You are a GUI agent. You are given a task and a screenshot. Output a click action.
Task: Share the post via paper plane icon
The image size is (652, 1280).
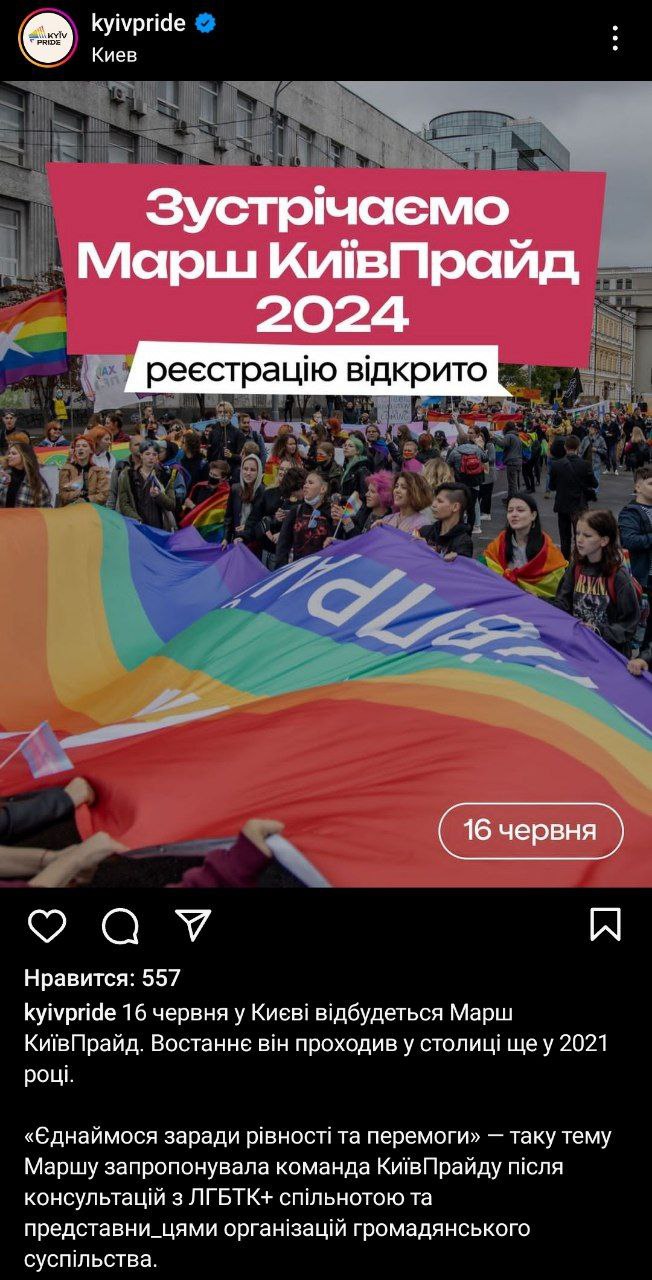[x=193, y=926]
